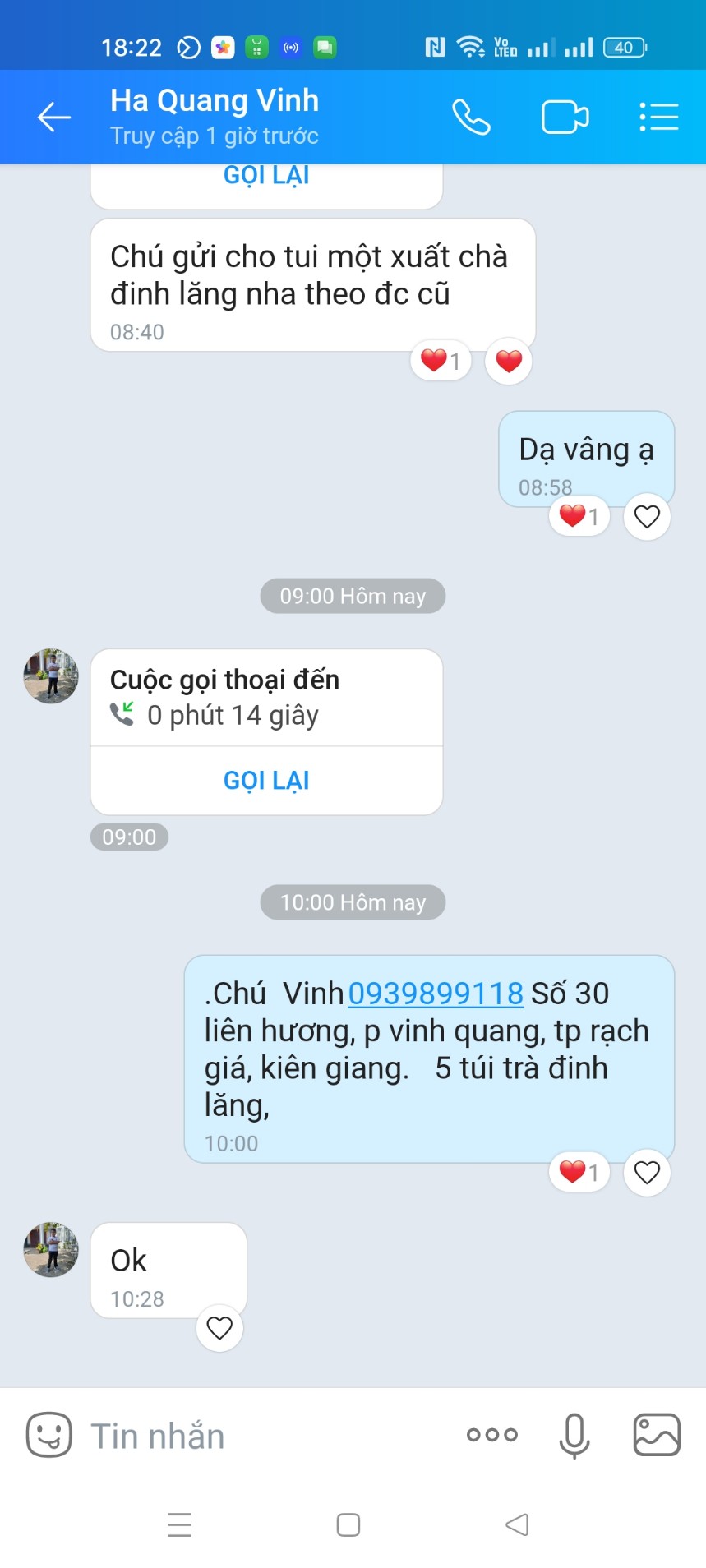Start a voice call with Ha Quang Vinh

(471, 118)
